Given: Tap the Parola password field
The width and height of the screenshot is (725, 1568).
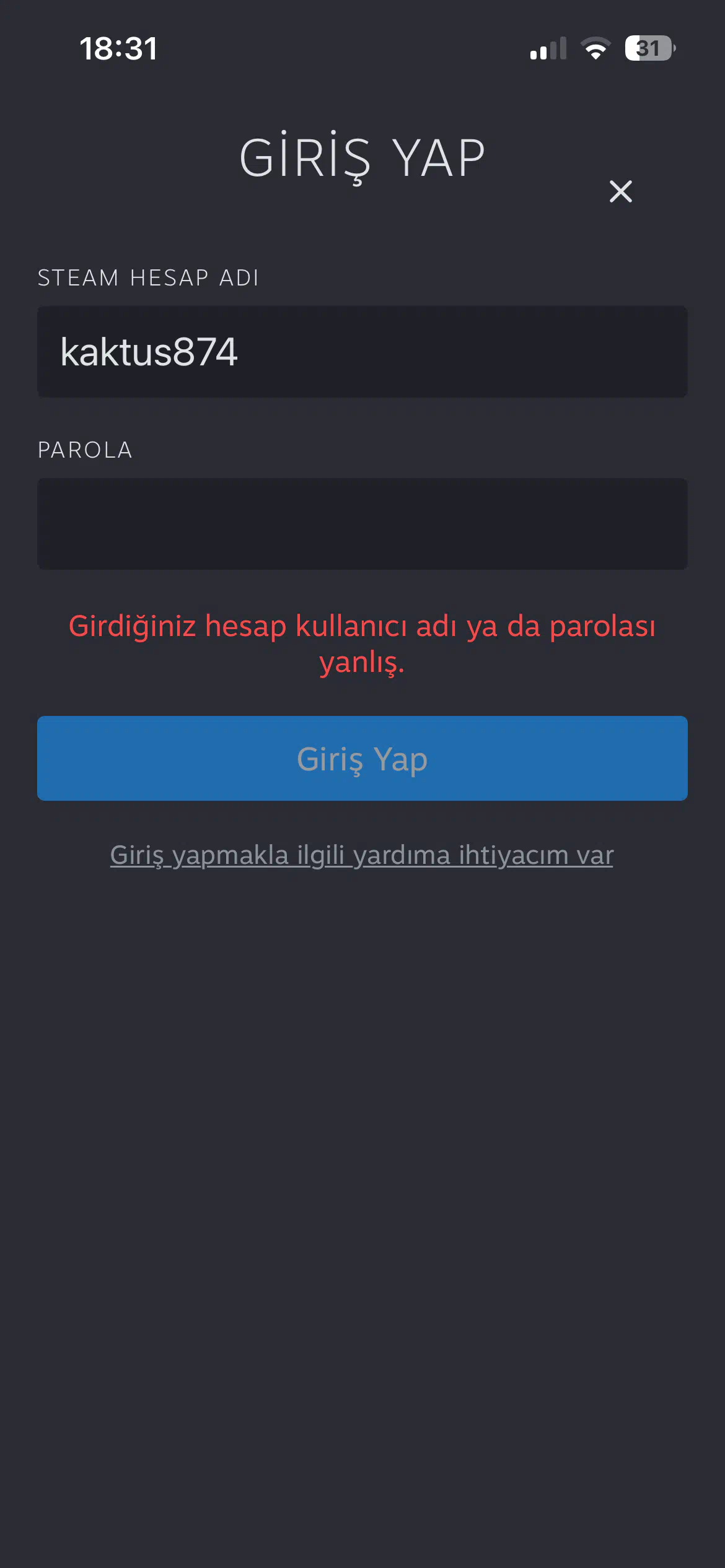Looking at the screenshot, I should 362,524.
